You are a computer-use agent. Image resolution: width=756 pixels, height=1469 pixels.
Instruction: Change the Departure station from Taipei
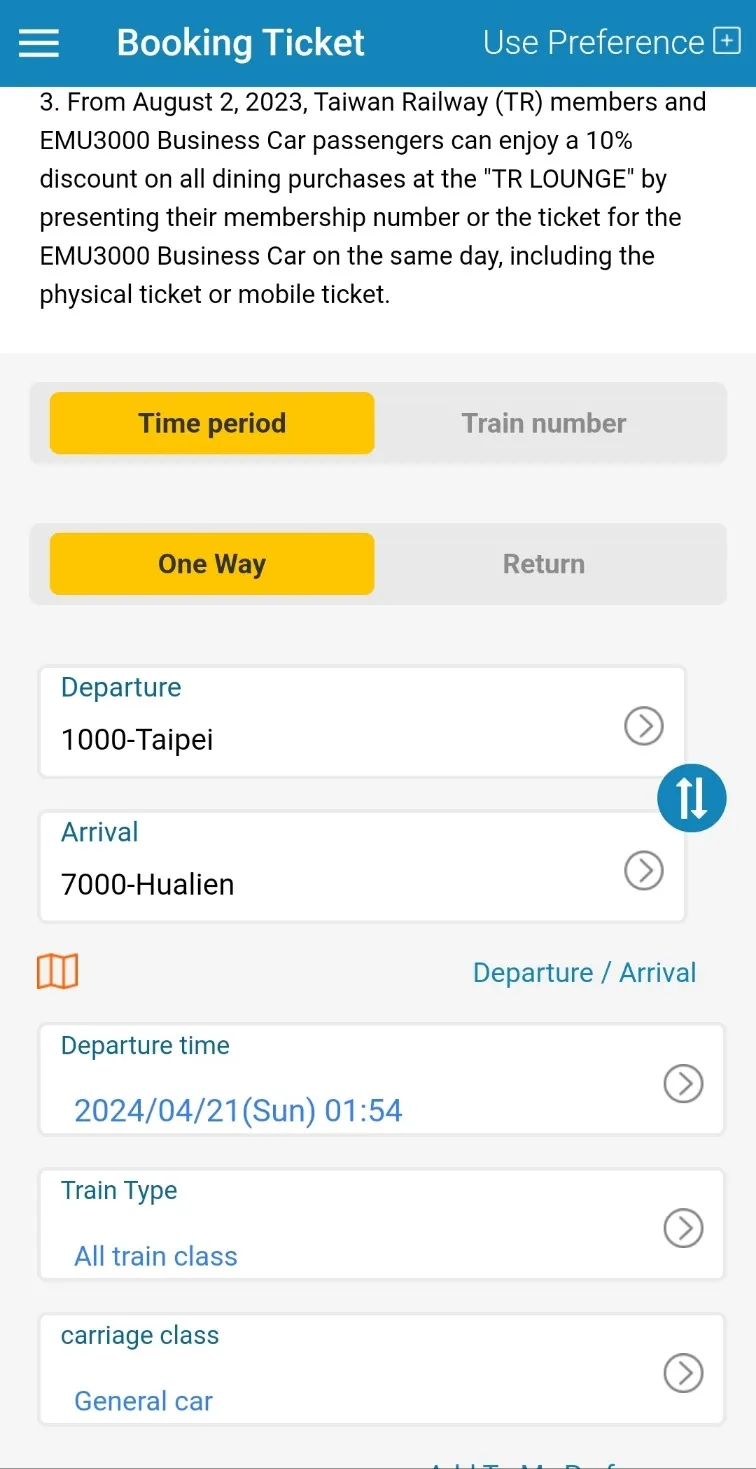(361, 722)
